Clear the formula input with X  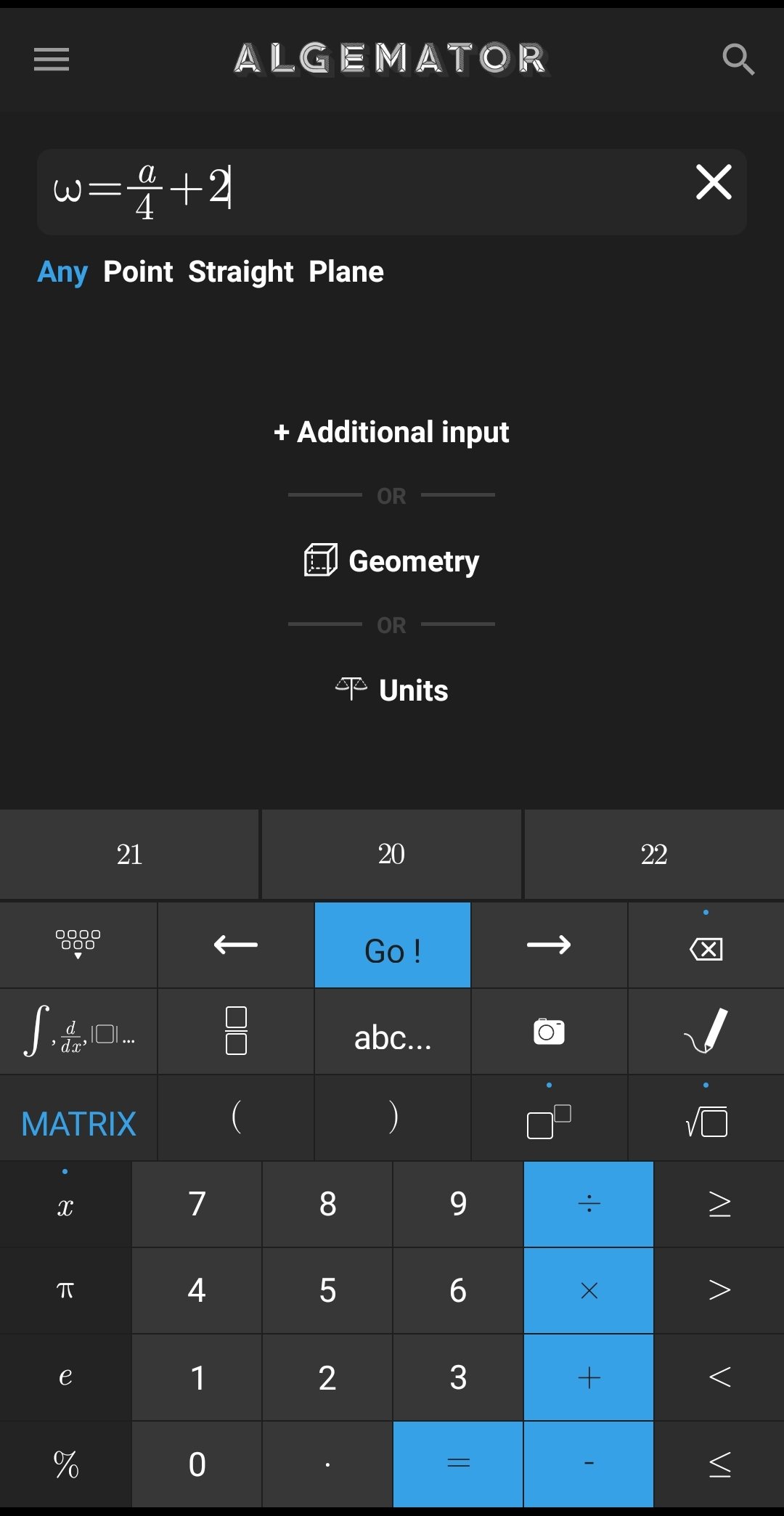pyautogui.click(x=714, y=182)
